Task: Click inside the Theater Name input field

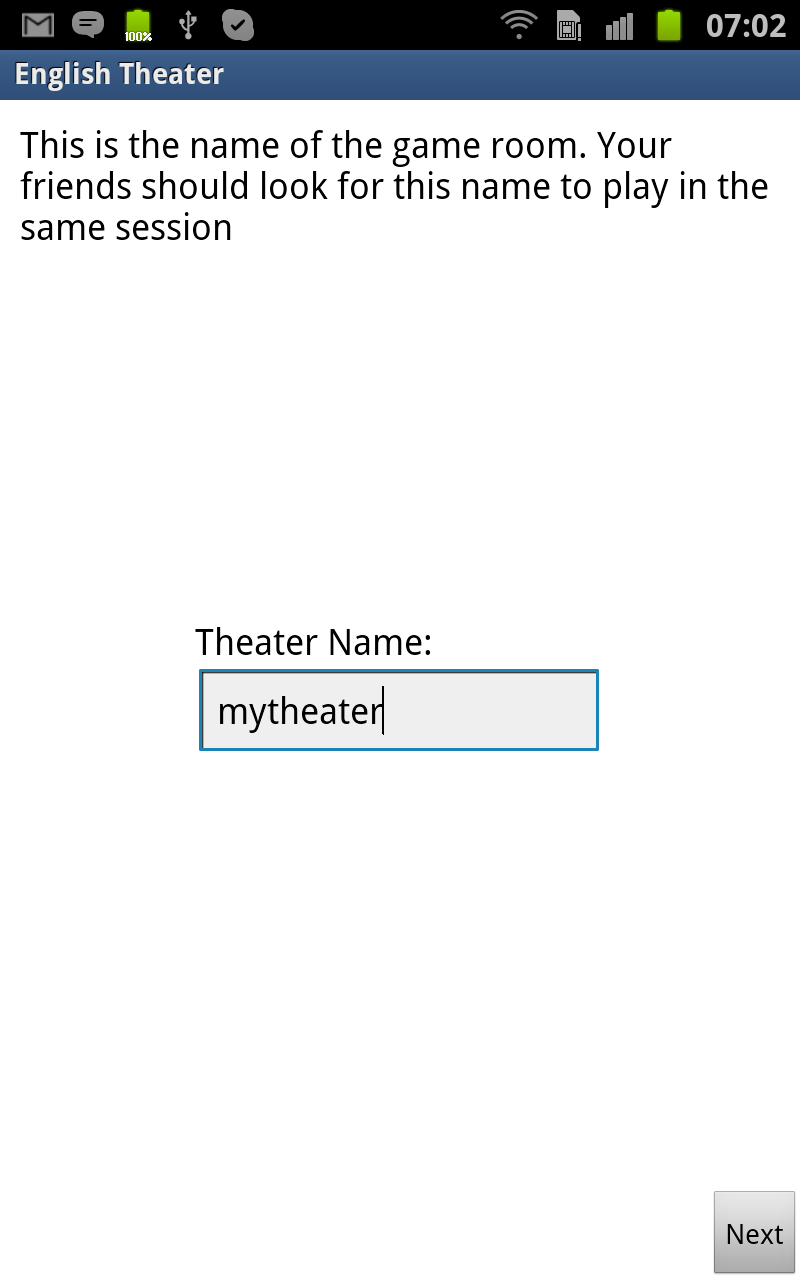Action: click(x=398, y=710)
